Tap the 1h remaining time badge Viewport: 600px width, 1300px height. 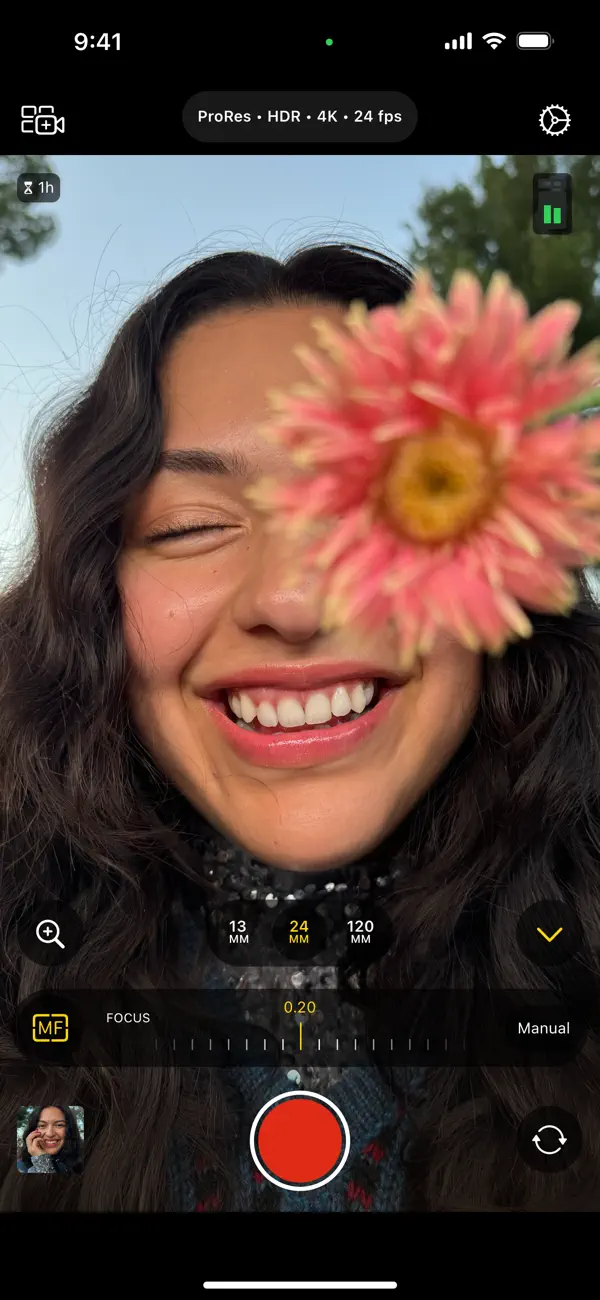pyautogui.click(x=39, y=188)
